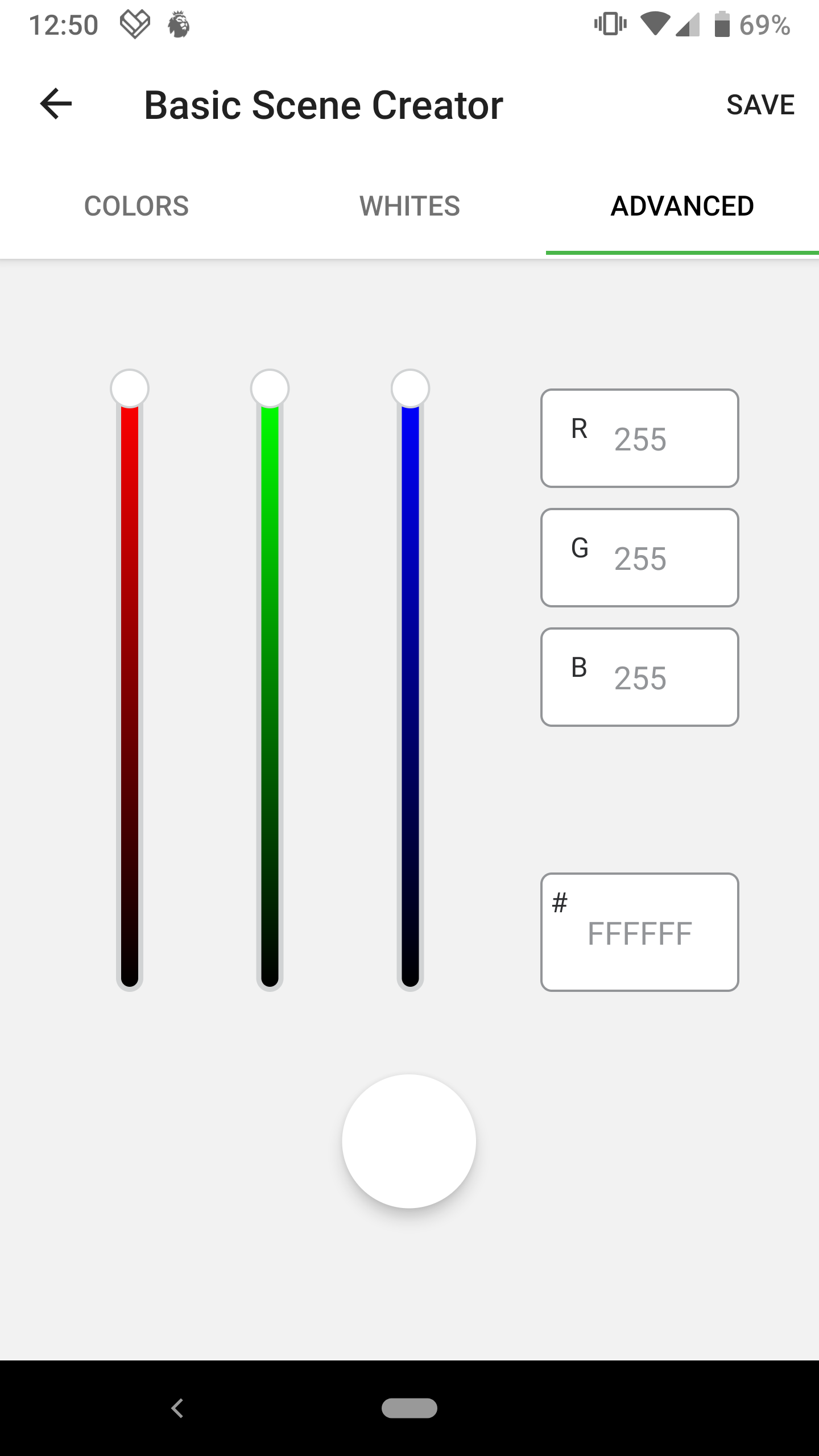
Task: Switch to the Colors tab
Action: click(x=136, y=206)
